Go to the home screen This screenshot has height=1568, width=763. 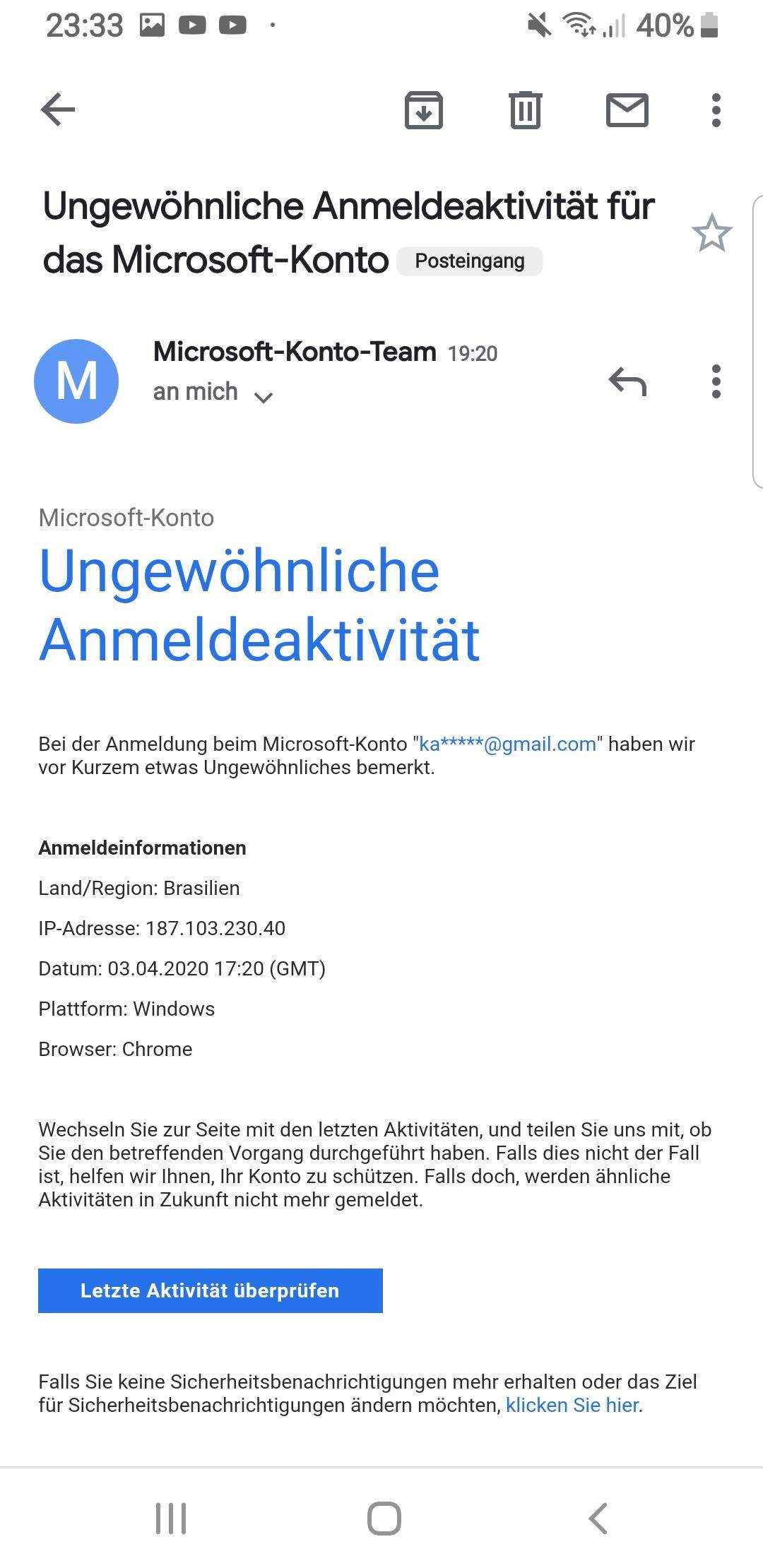point(384,1518)
